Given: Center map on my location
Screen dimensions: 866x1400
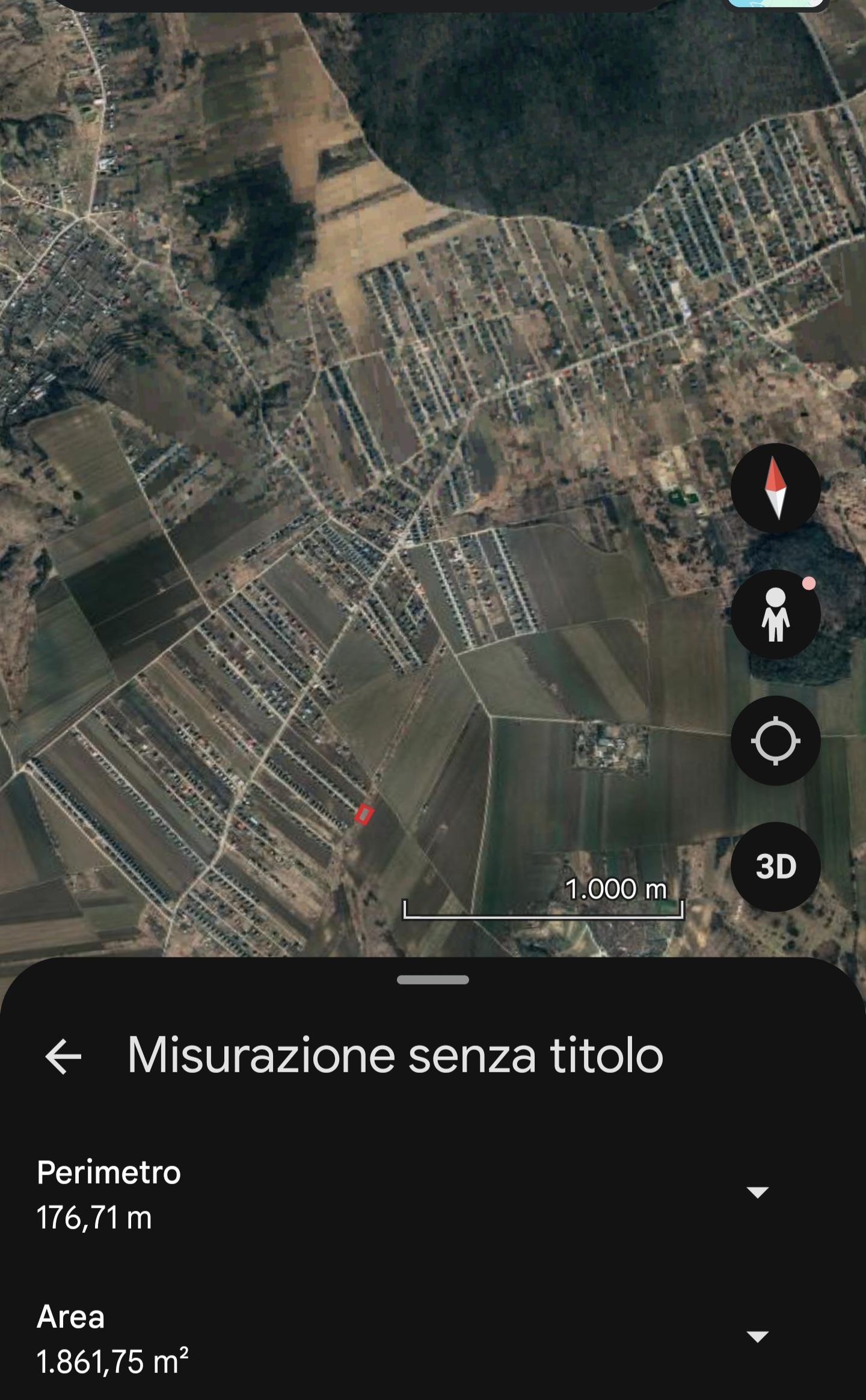Looking at the screenshot, I should tap(775, 741).
